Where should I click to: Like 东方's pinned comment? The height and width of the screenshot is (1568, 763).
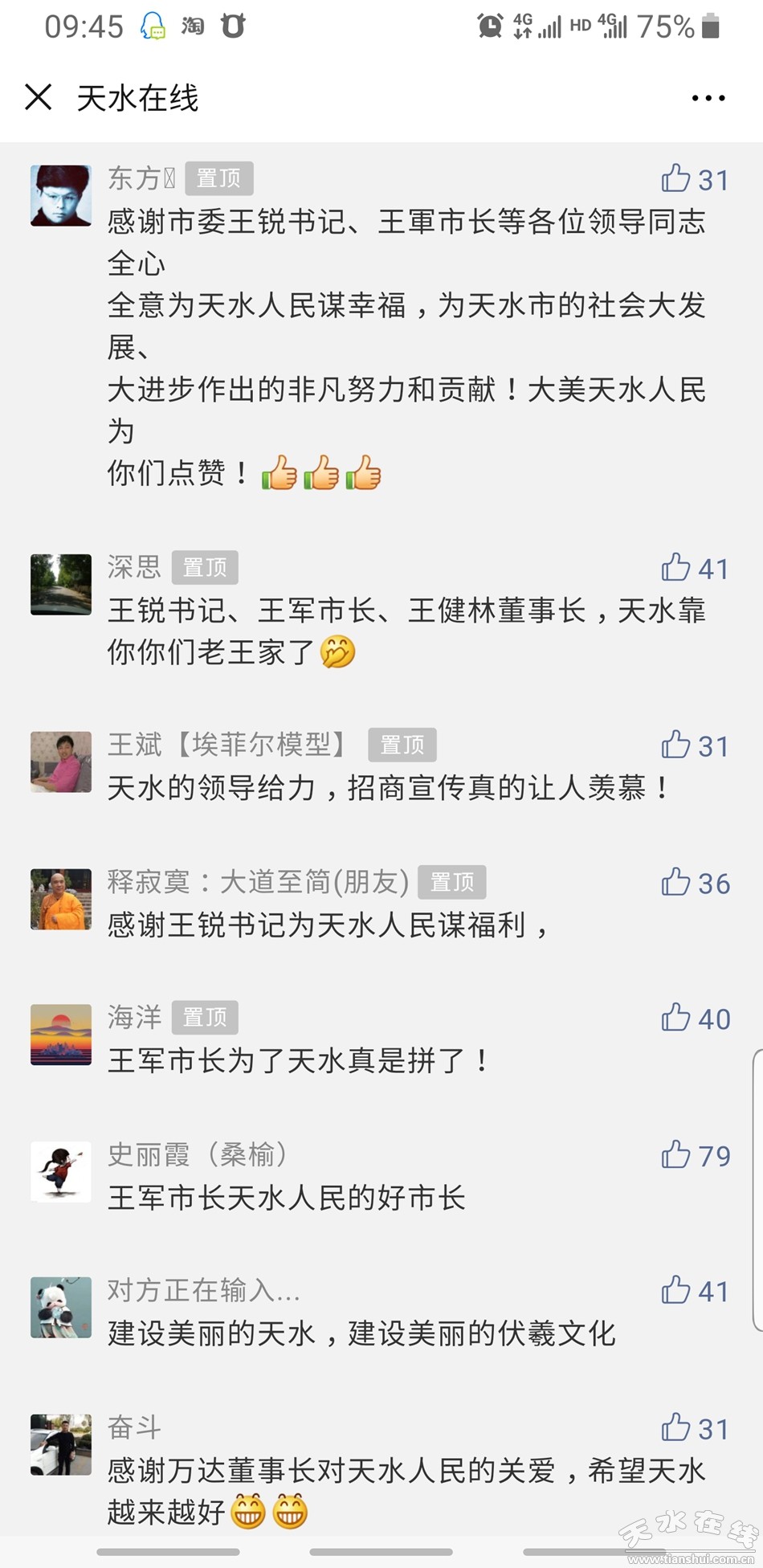pyautogui.click(x=676, y=178)
